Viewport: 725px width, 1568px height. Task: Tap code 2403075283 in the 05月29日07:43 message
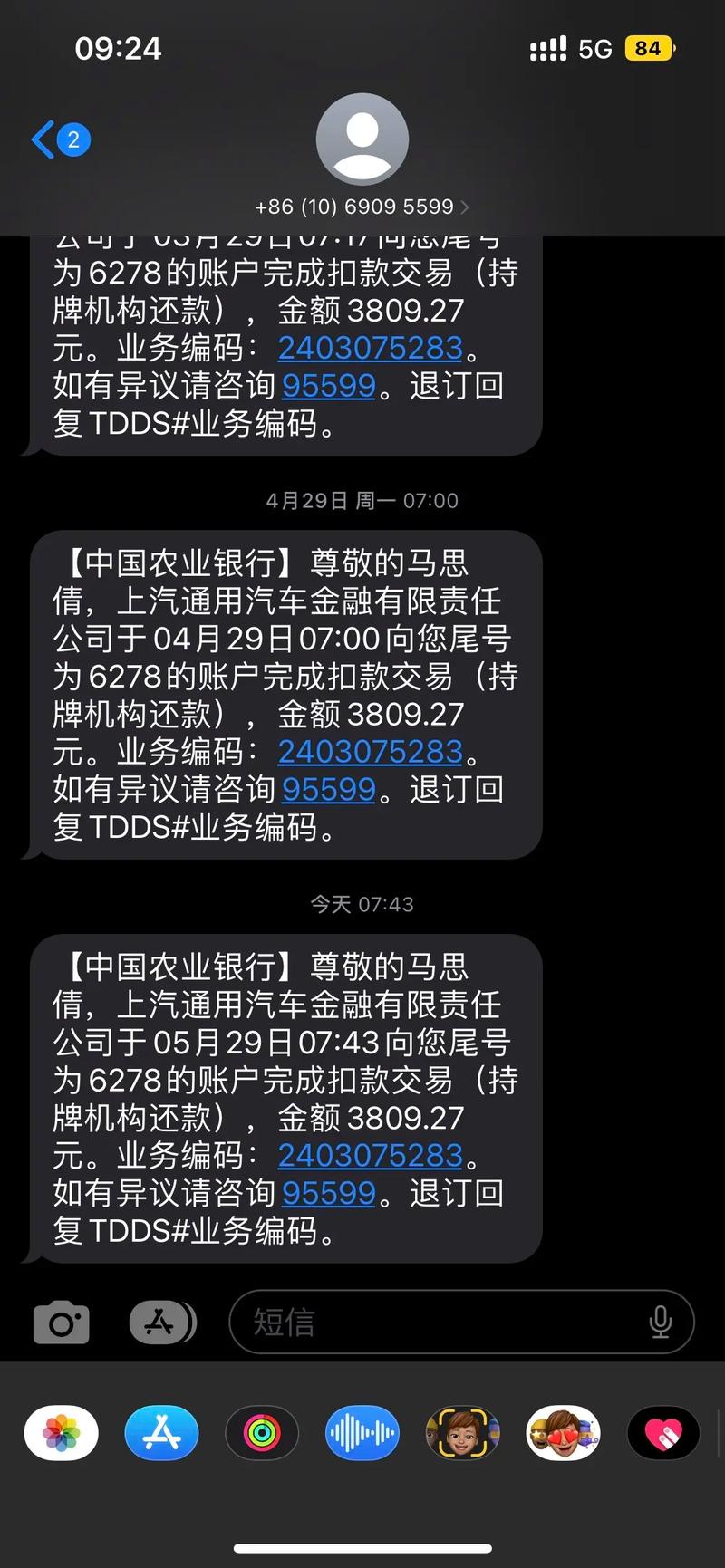pyautogui.click(x=370, y=1155)
